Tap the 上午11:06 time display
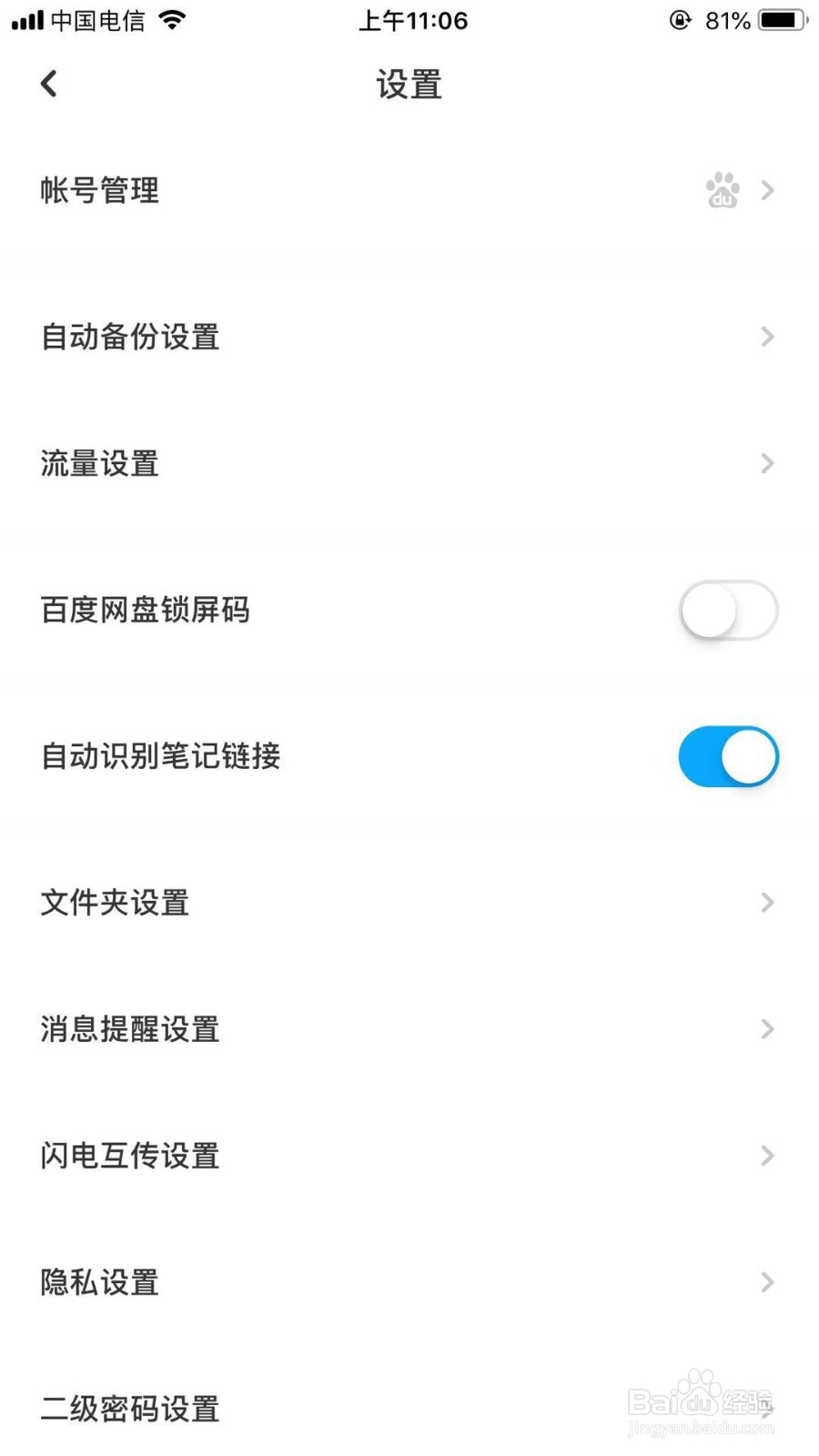The width and height of the screenshot is (819, 1456). coord(412,19)
